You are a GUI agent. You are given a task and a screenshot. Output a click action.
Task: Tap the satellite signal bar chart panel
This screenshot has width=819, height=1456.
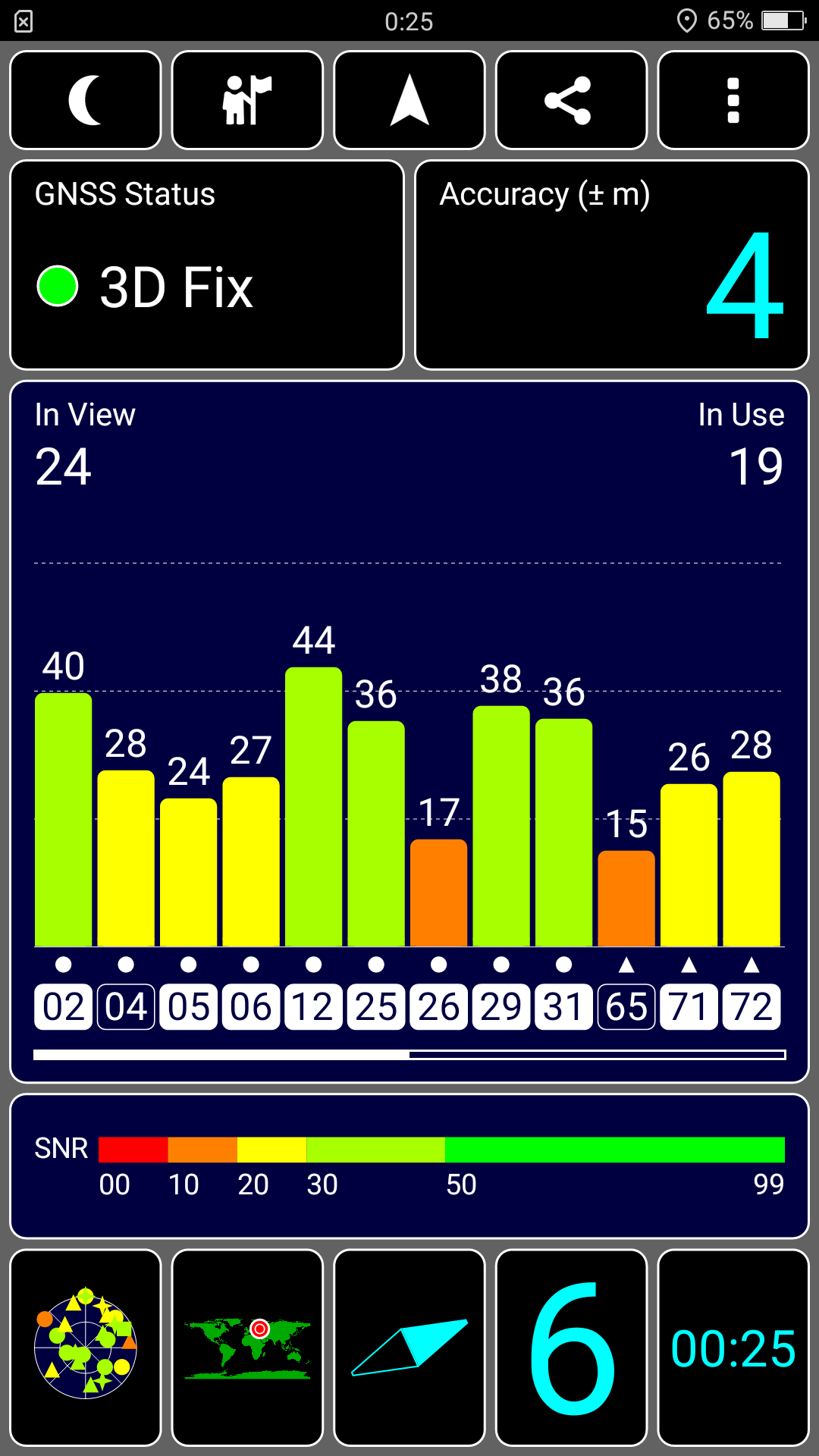(409, 732)
